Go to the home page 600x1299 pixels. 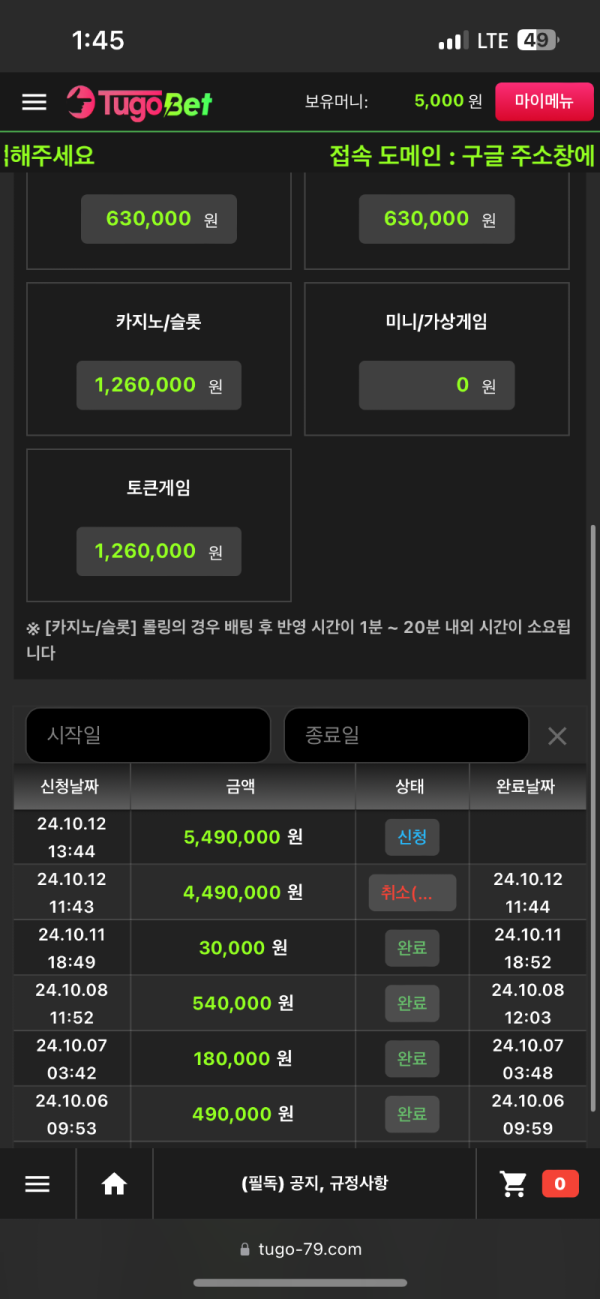114,1184
